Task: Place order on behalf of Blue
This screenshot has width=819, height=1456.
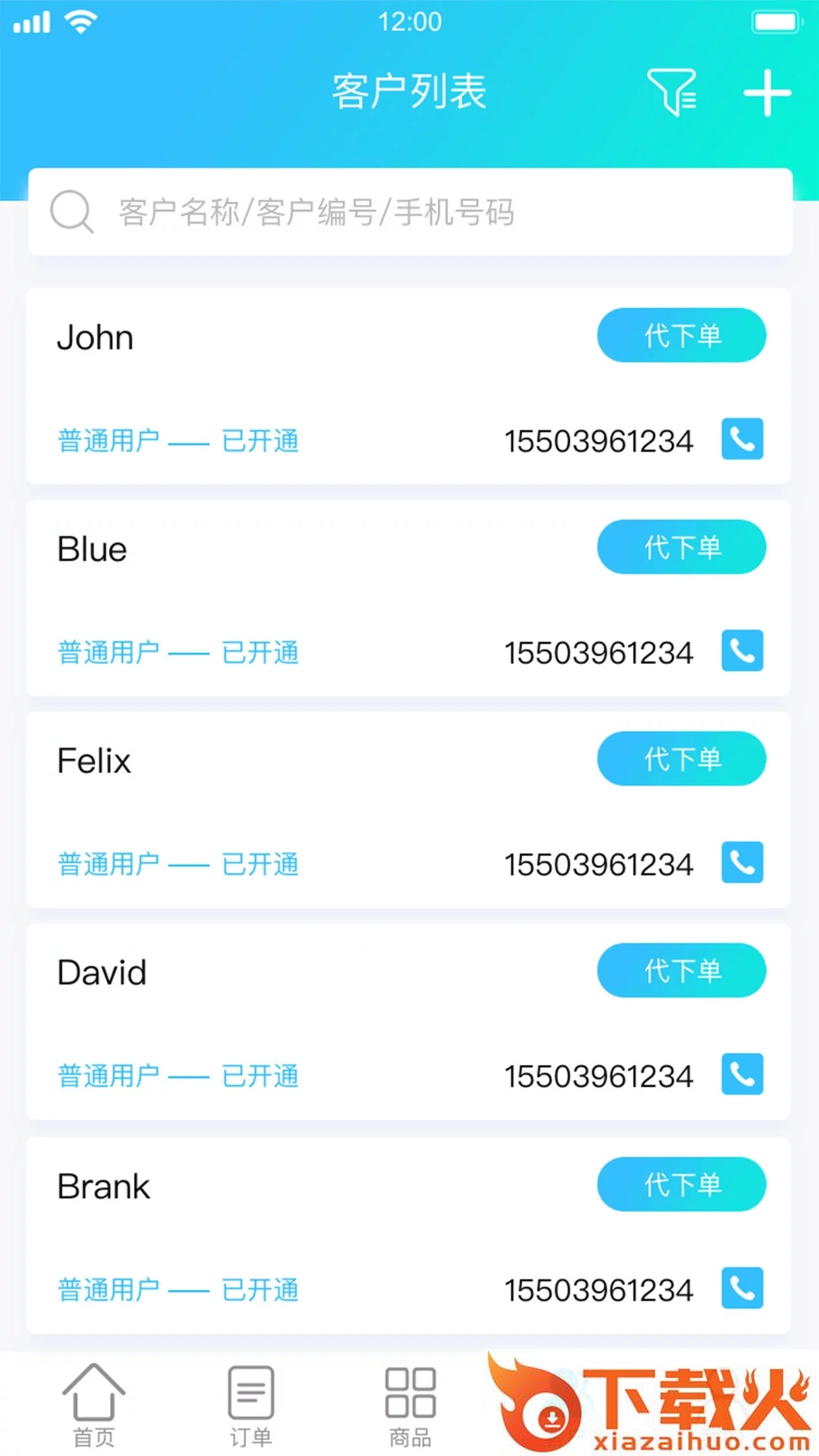Action: (681, 547)
